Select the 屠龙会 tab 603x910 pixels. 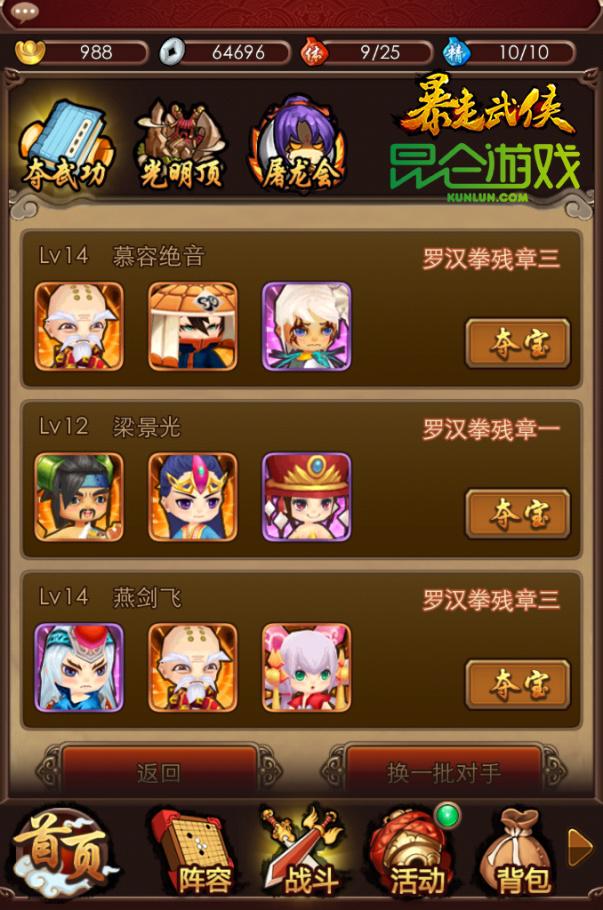pyautogui.click(x=298, y=147)
